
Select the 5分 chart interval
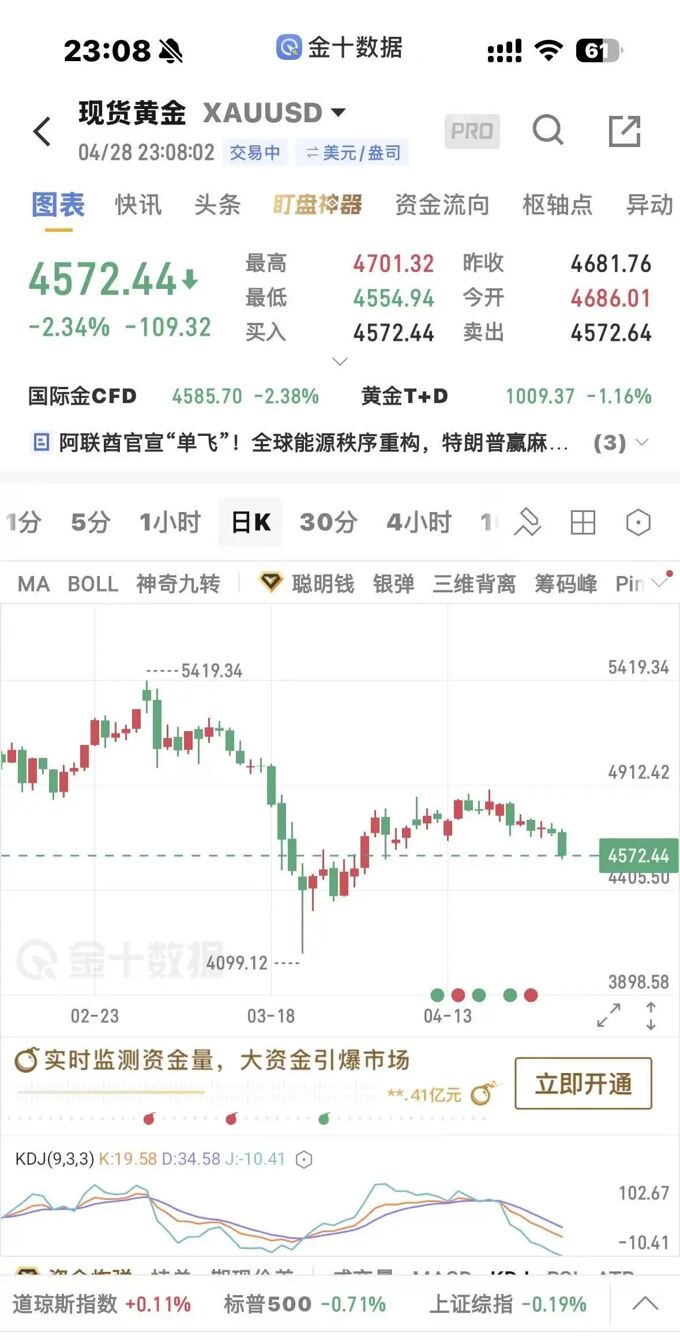click(x=90, y=522)
